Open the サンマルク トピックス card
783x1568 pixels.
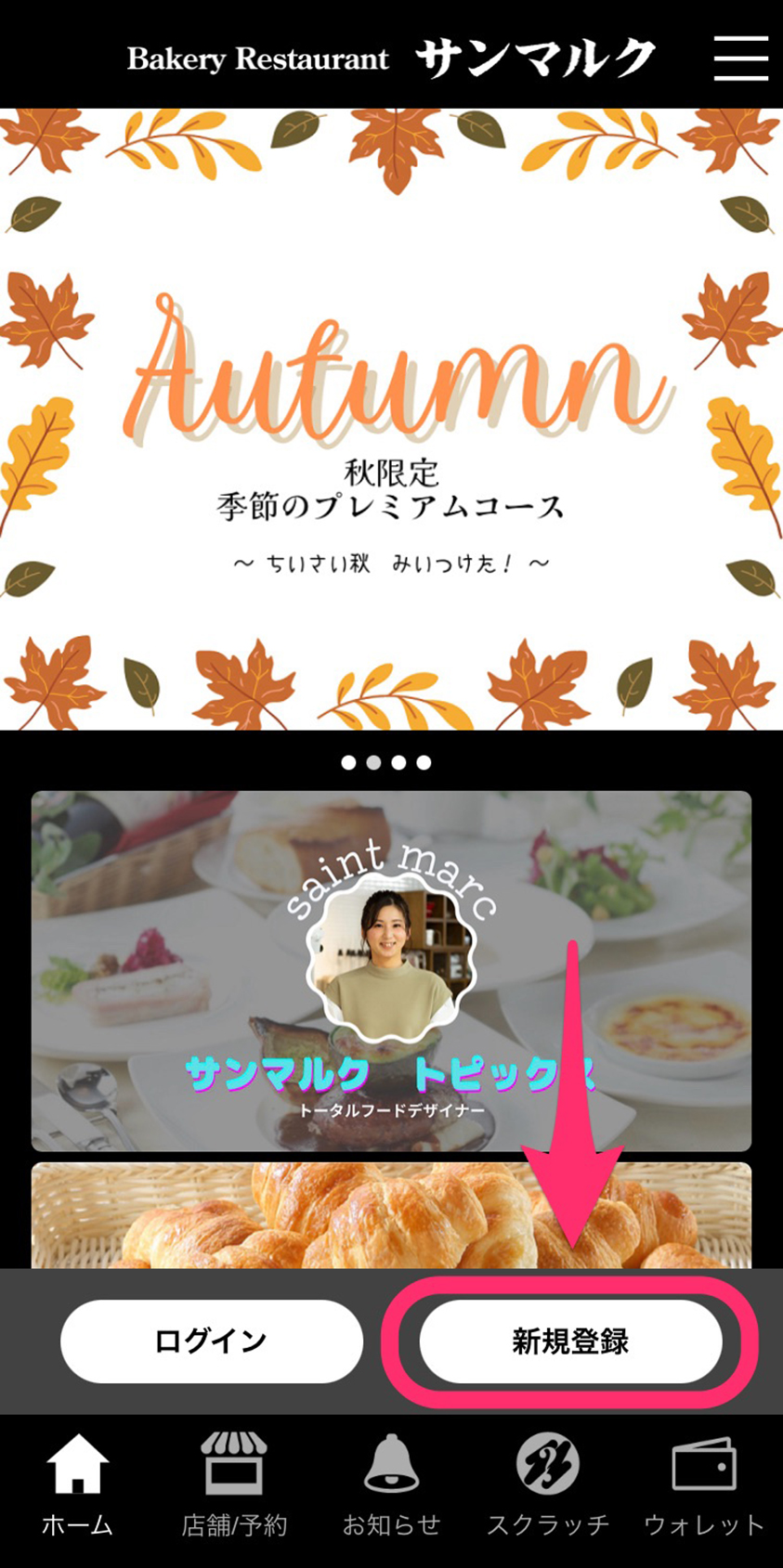pyautogui.click(x=391, y=970)
